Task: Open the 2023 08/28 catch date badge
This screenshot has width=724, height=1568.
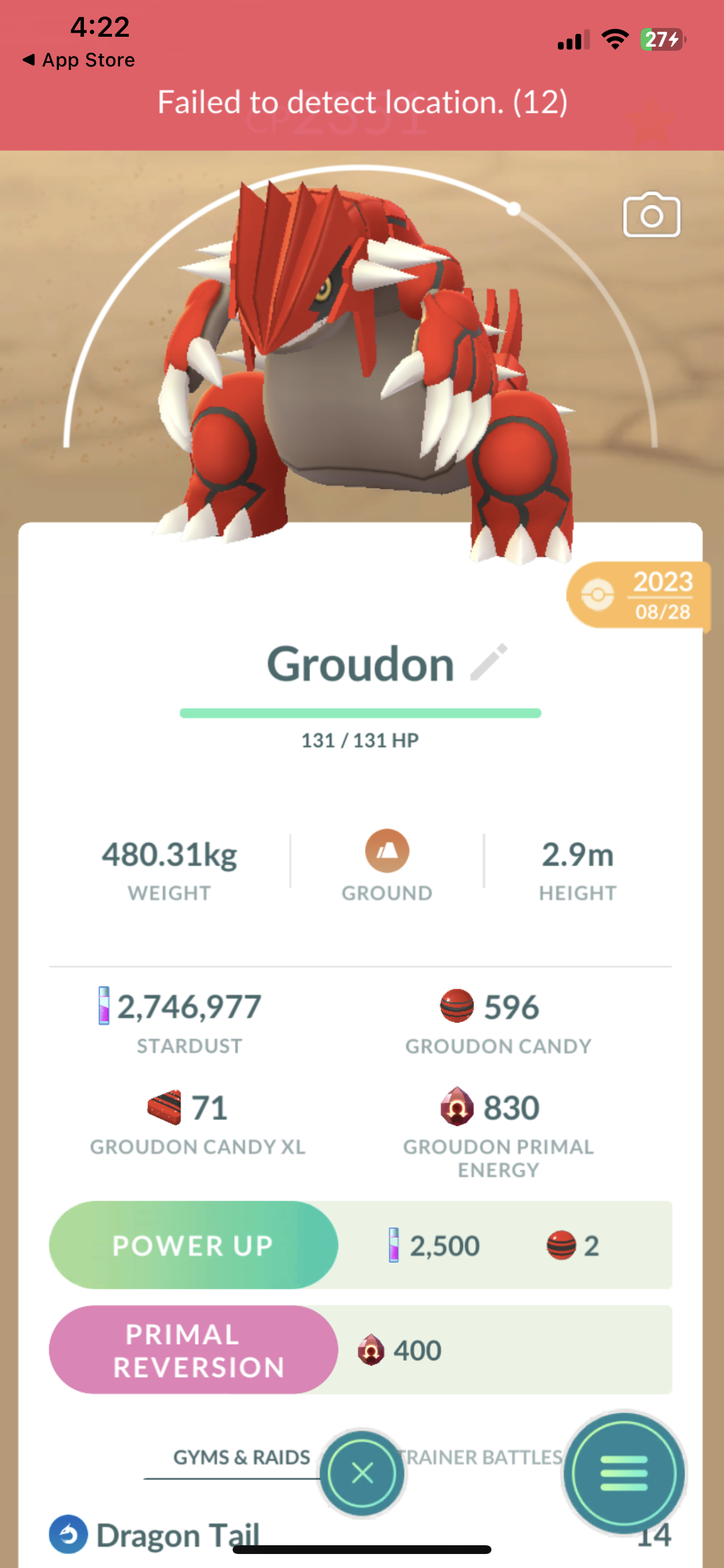Action: (638, 596)
